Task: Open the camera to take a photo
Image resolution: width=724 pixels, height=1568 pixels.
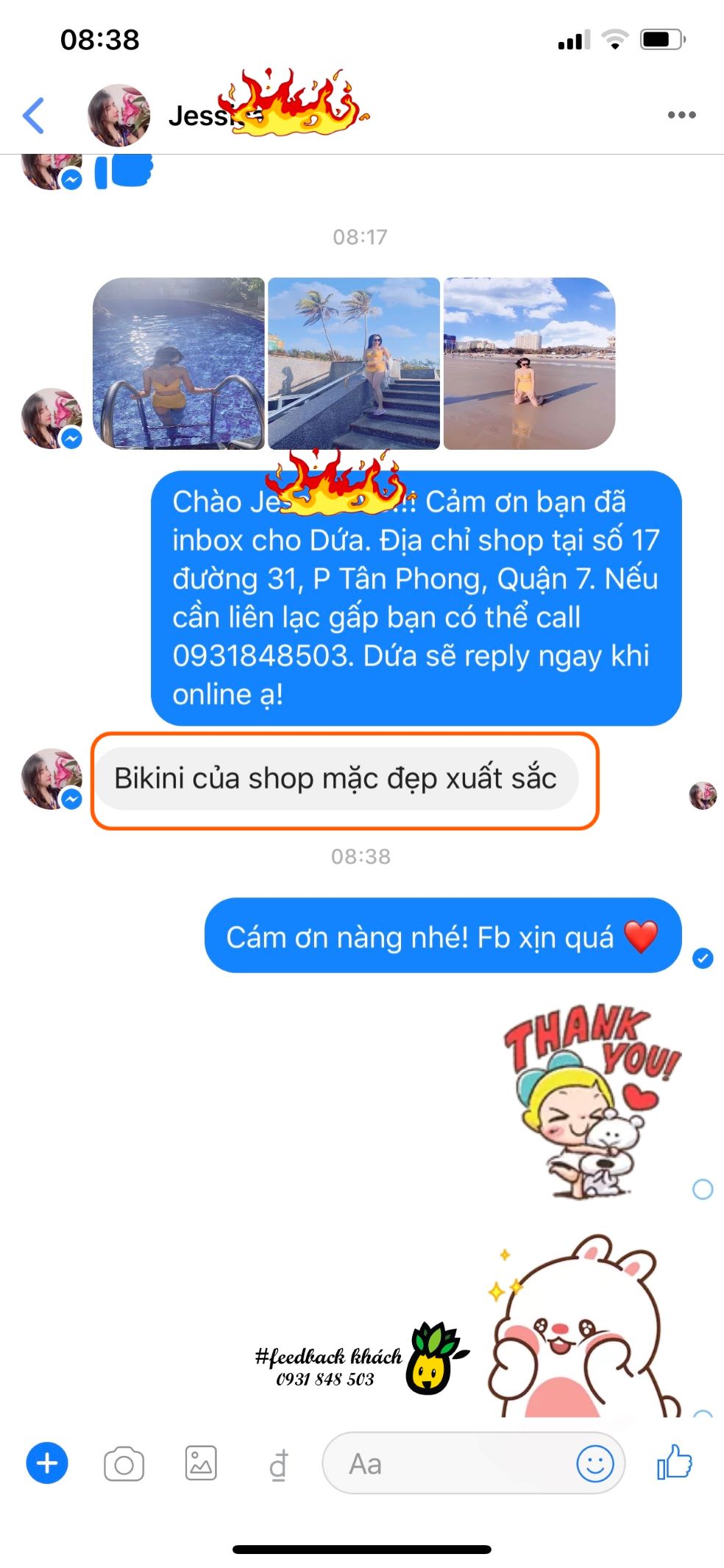Action: point(124,1463)
